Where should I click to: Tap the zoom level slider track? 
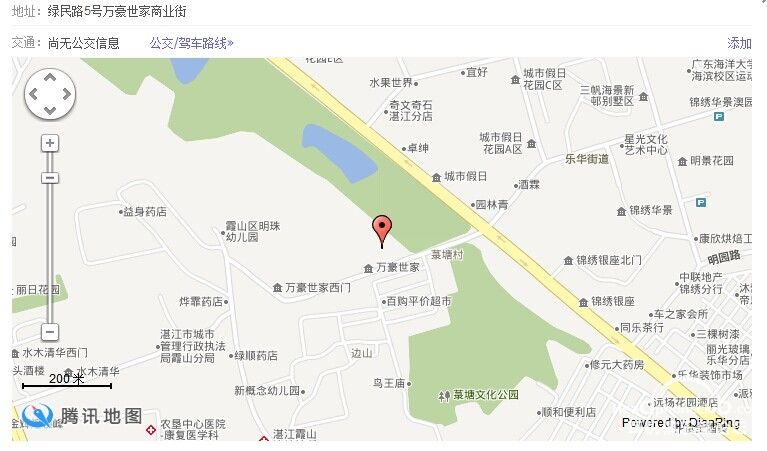50,250
